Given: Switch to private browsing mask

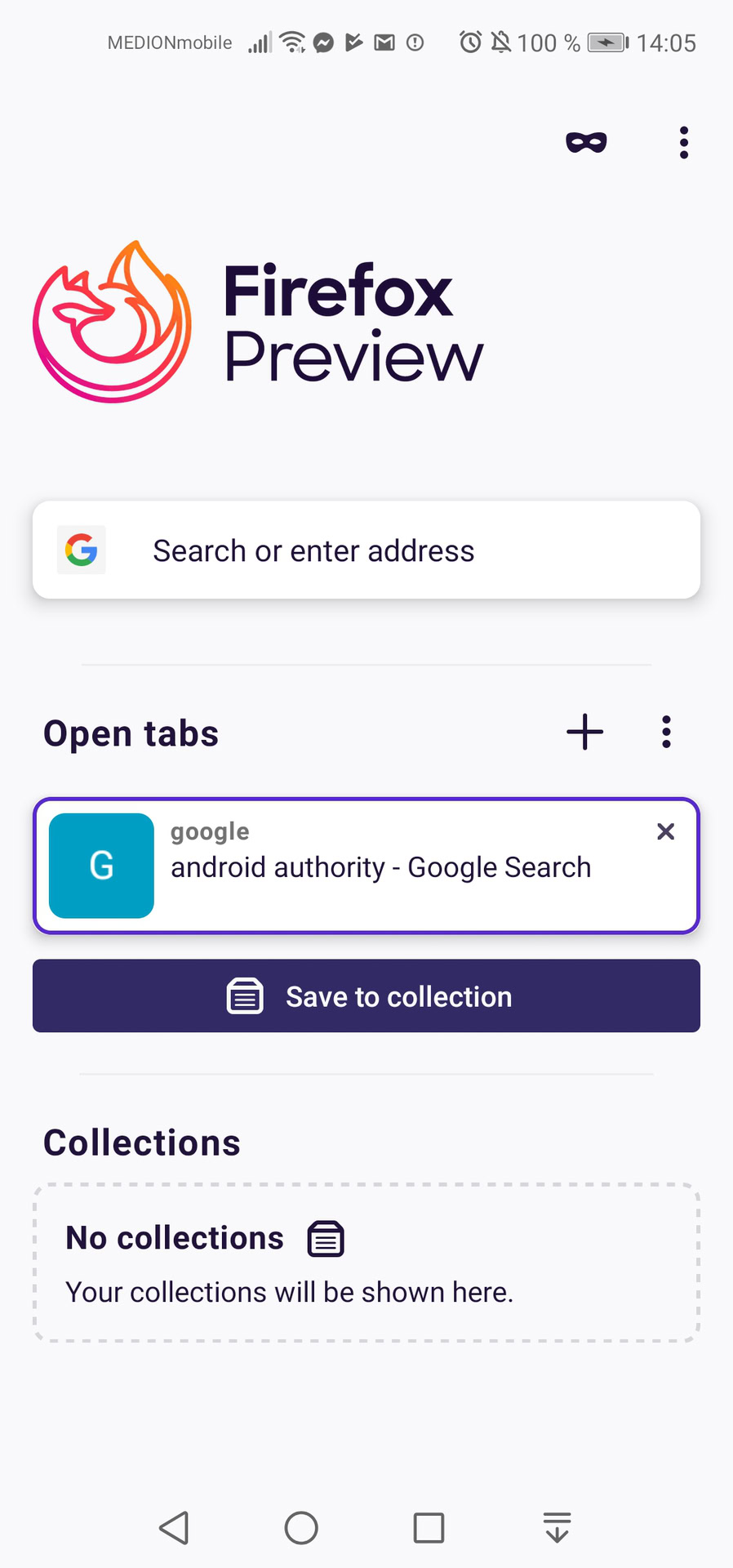Looking at the screenshot, I should click(586, 143).
